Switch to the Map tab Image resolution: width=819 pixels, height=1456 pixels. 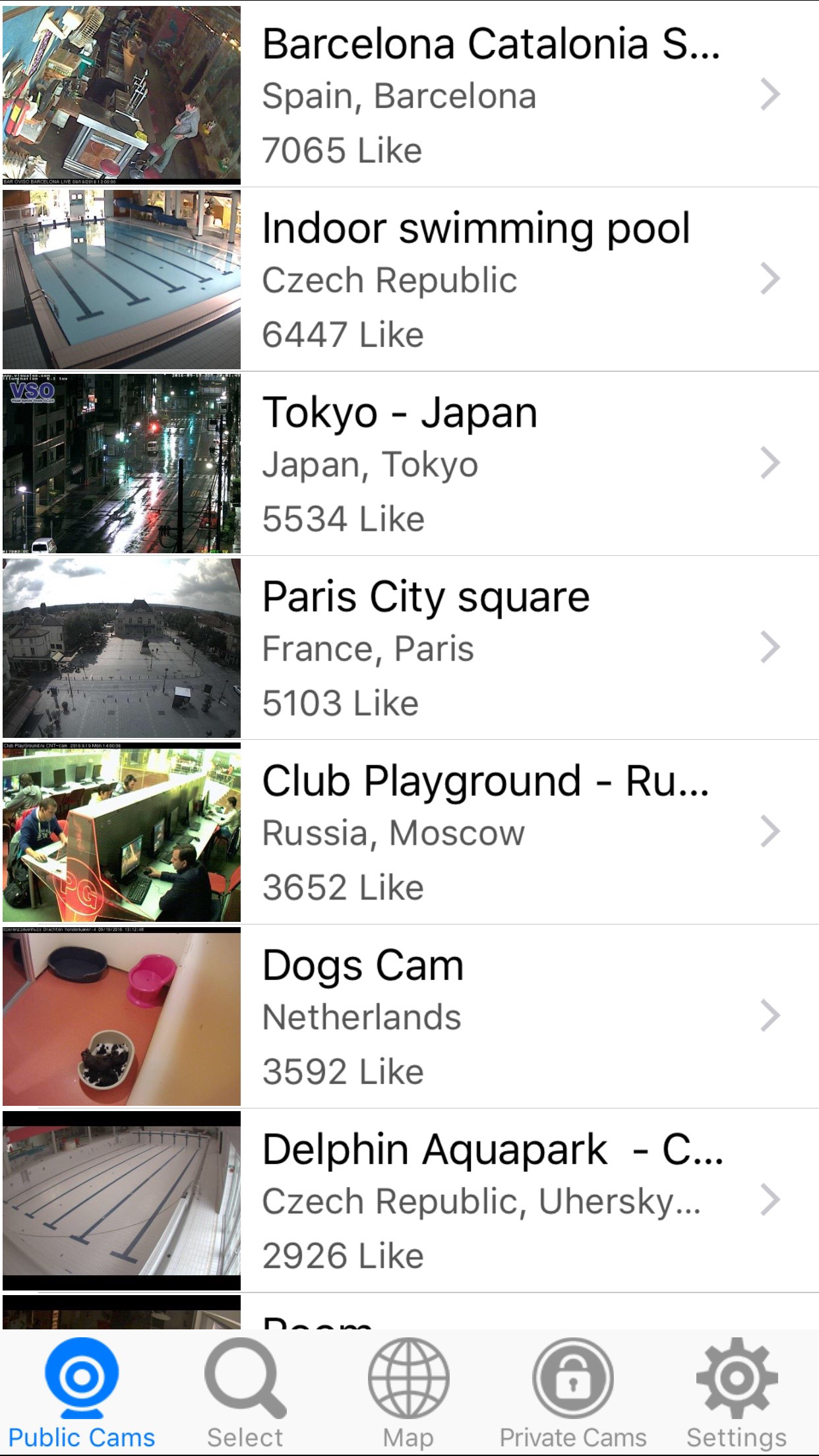[x=409, y=1393]
